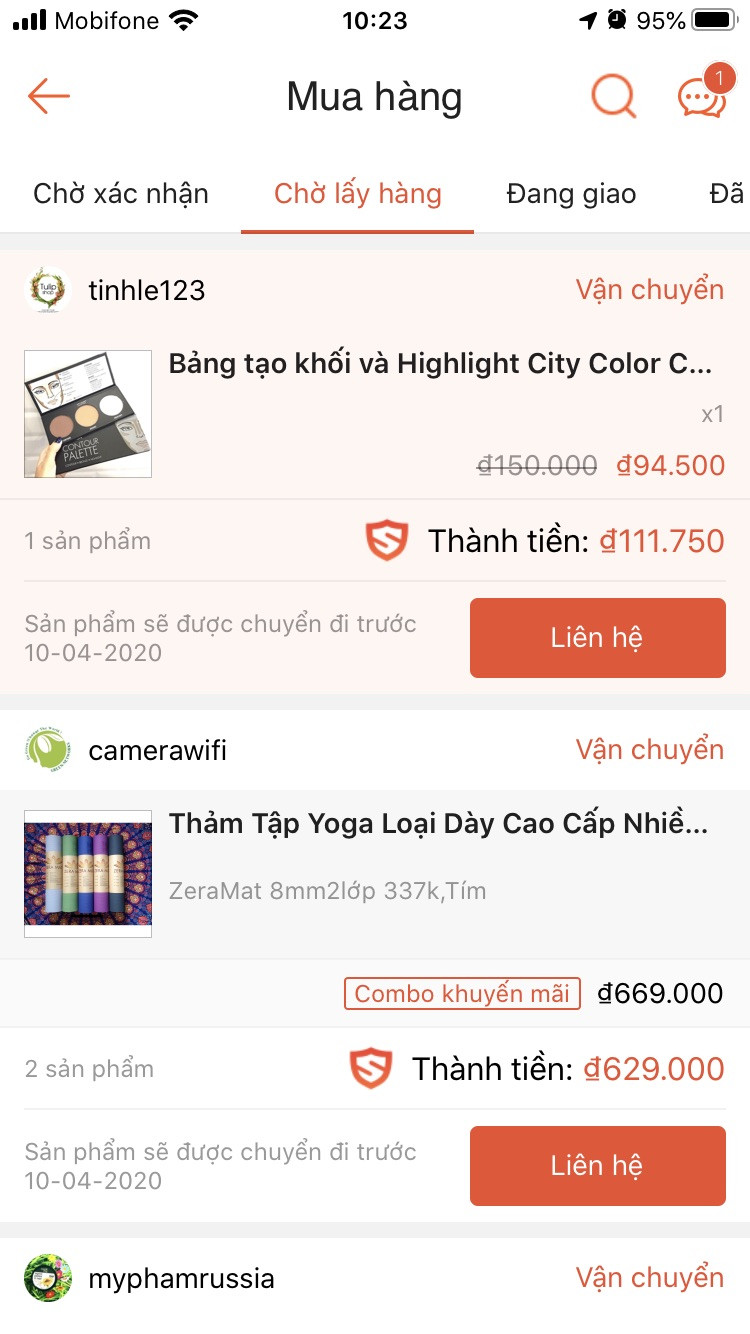Open the search icon on the Mua hàng screen

(613, 96)
